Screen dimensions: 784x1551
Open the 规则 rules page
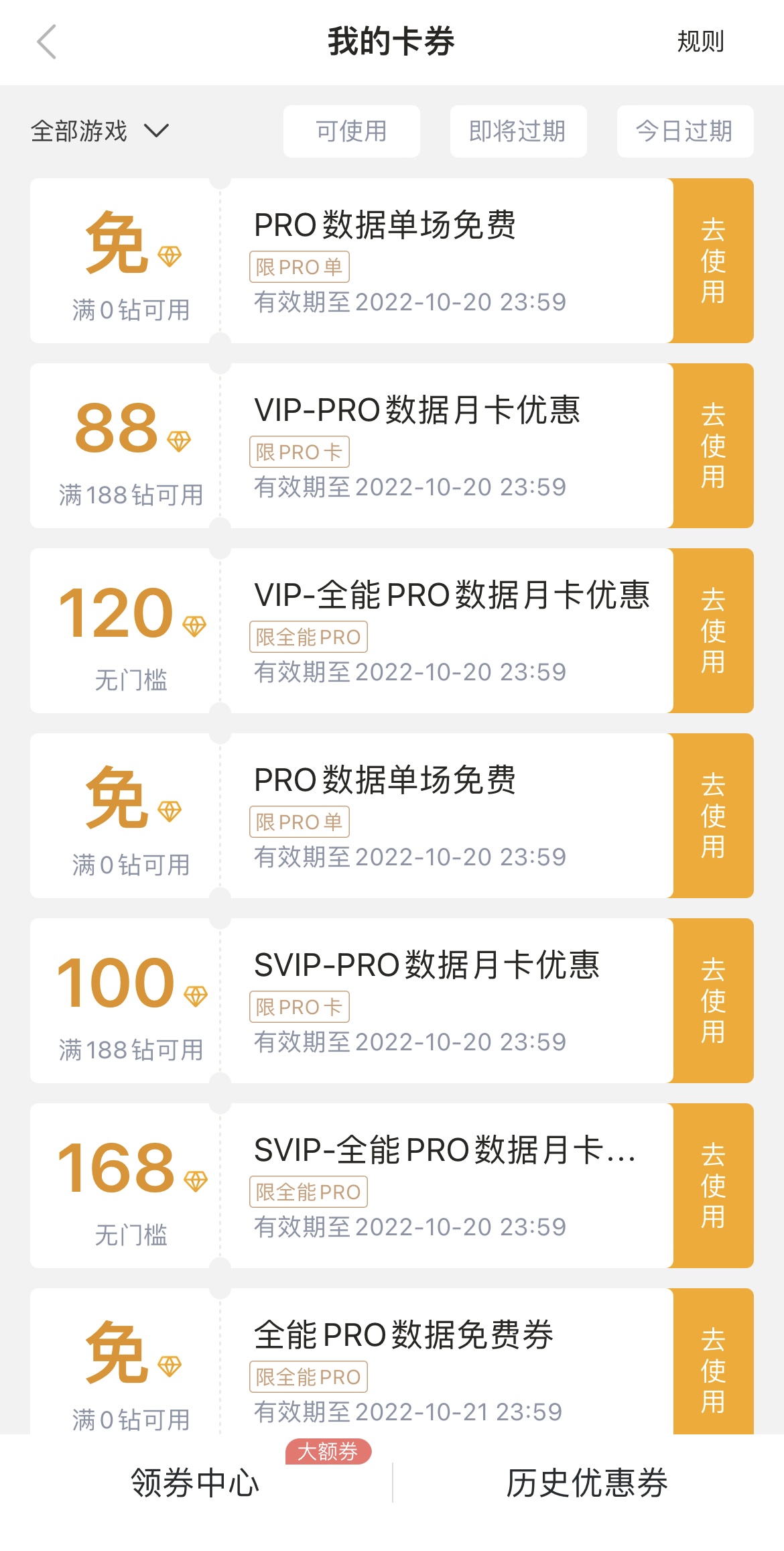(700, 42)
